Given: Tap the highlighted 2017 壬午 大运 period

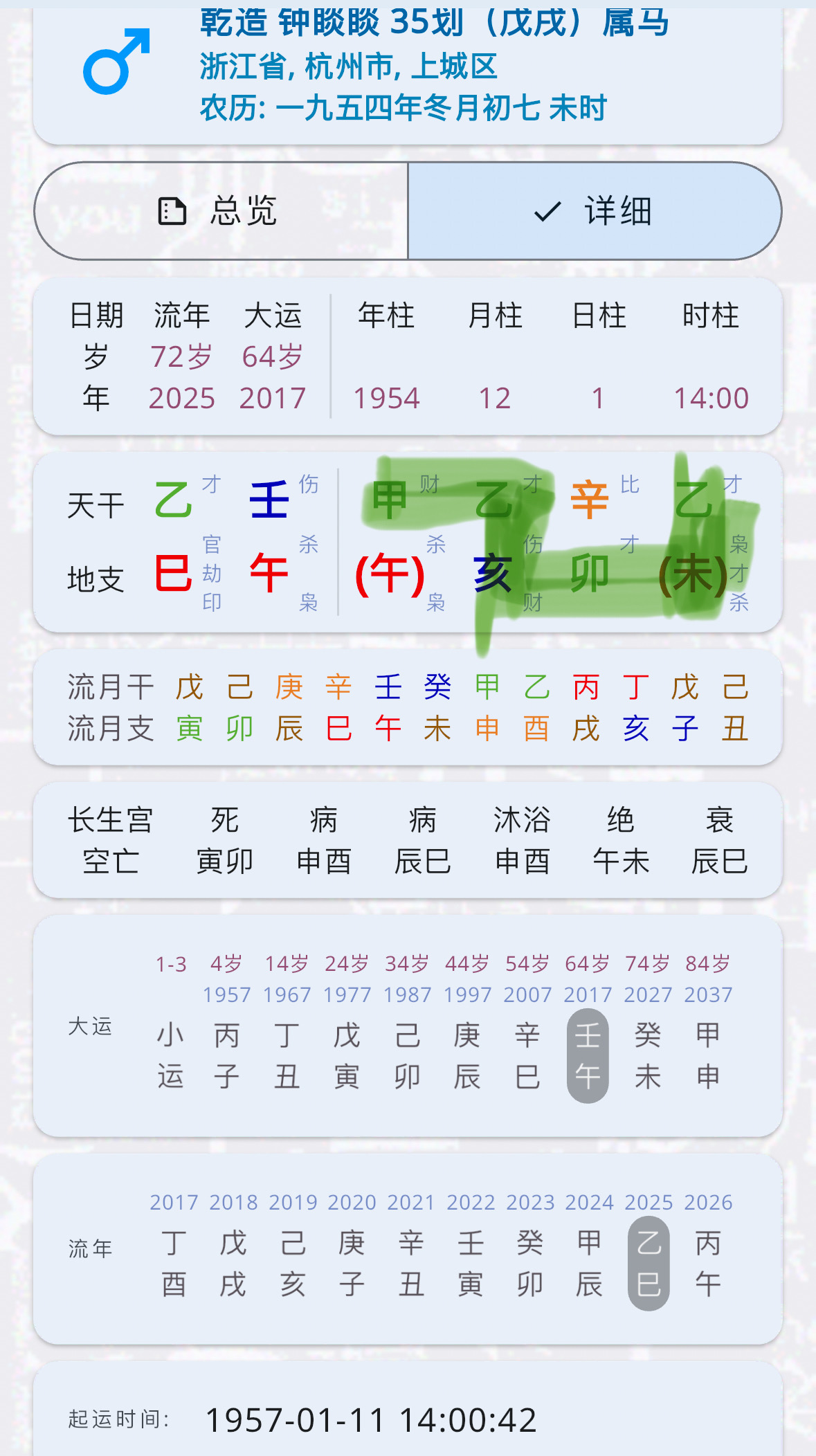Looking at the screenshot, I should pyautogui.click(x=588, y=1055).
